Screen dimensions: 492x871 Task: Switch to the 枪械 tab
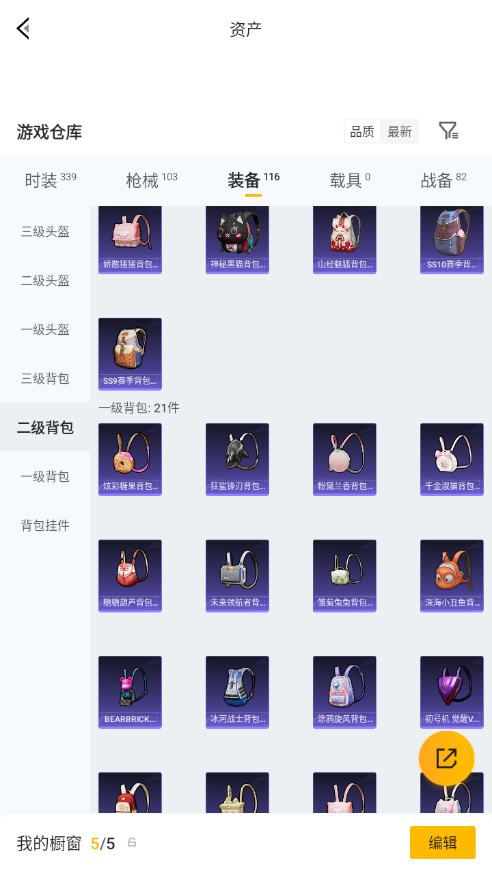click(152, 180)
